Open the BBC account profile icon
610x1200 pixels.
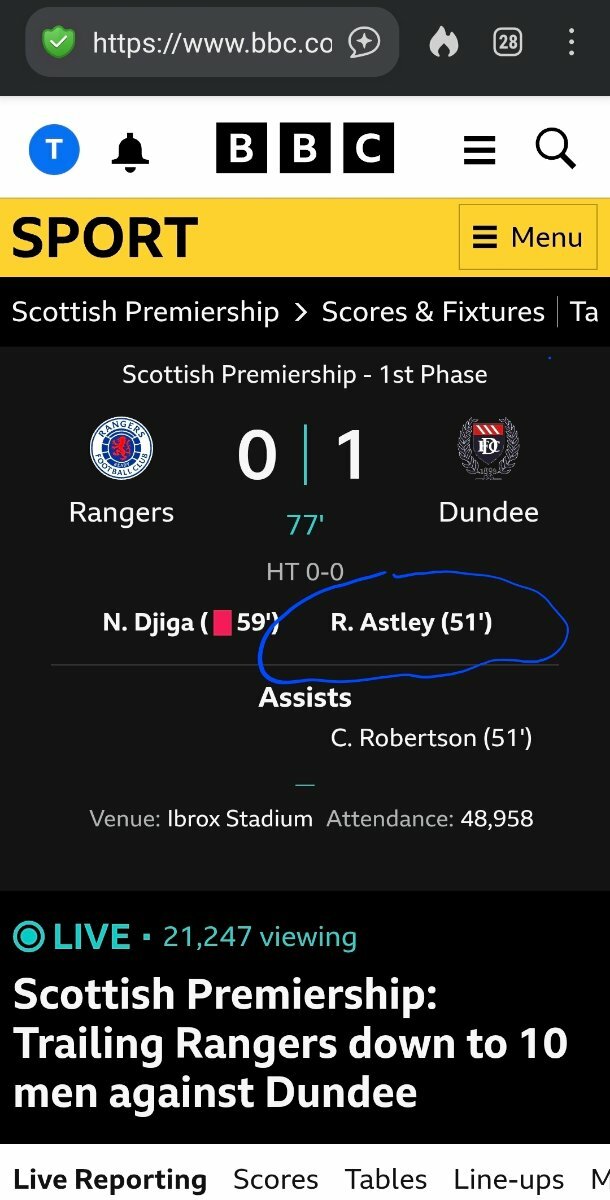54,150
